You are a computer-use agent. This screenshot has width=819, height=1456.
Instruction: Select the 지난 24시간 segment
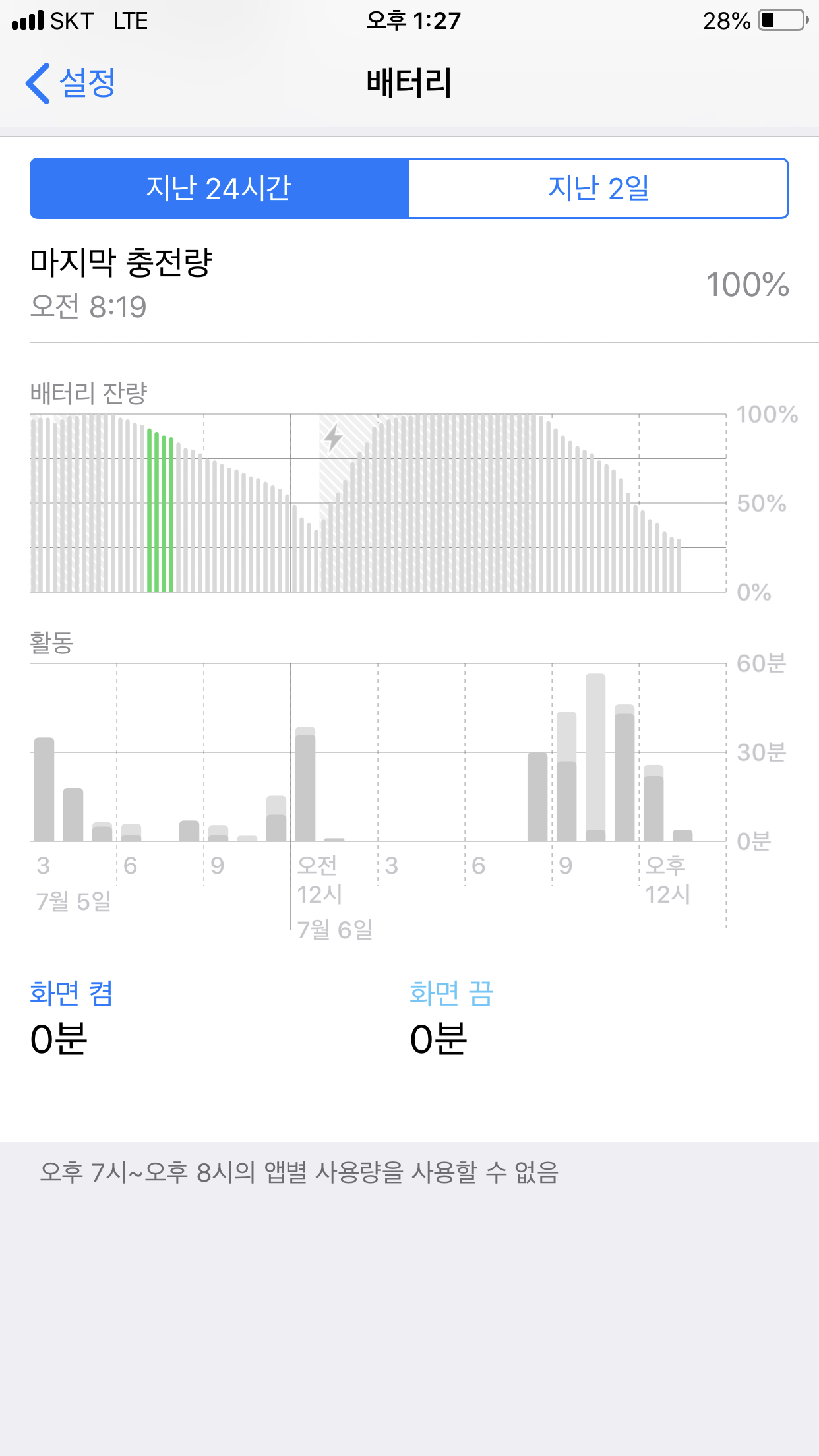coord(219,189)
